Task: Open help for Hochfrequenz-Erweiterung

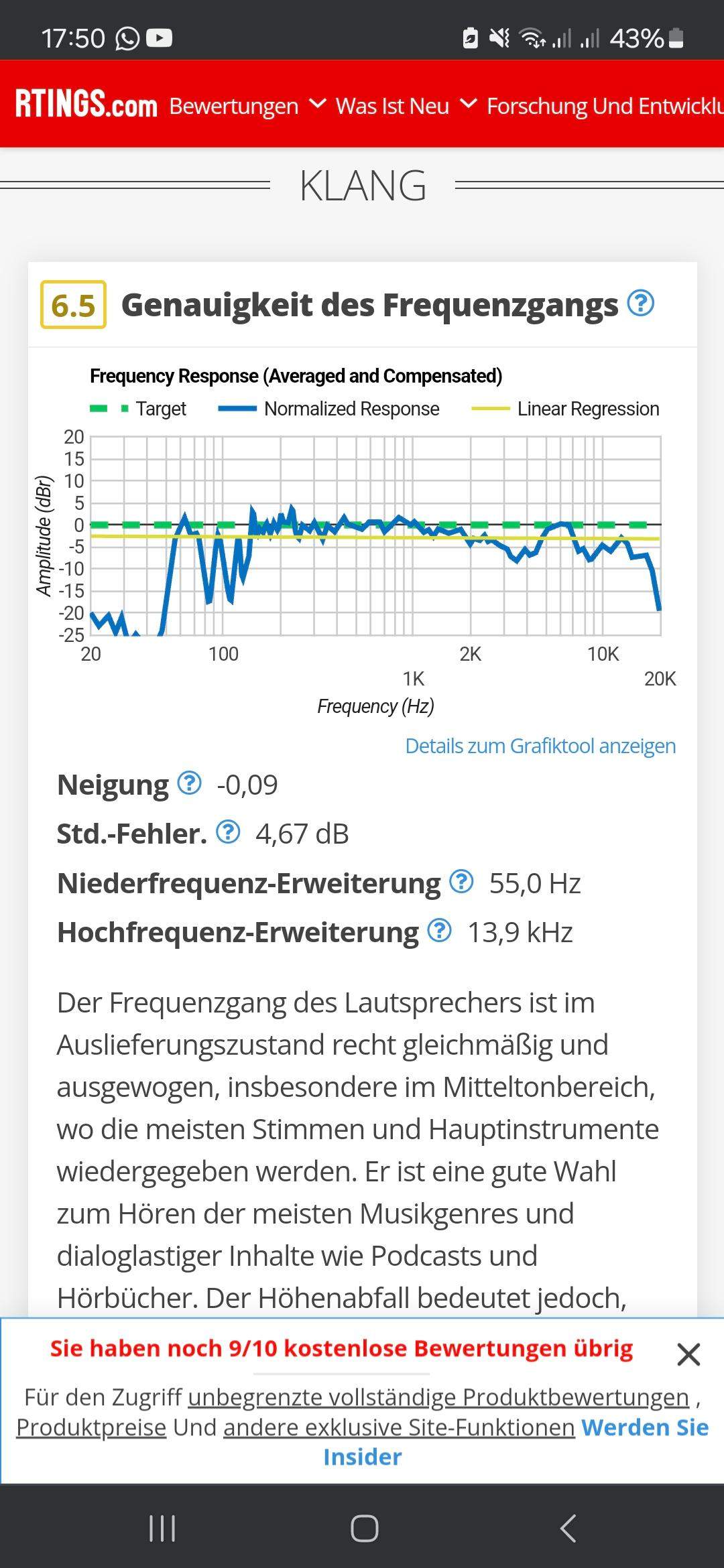Action: point(440,931)
